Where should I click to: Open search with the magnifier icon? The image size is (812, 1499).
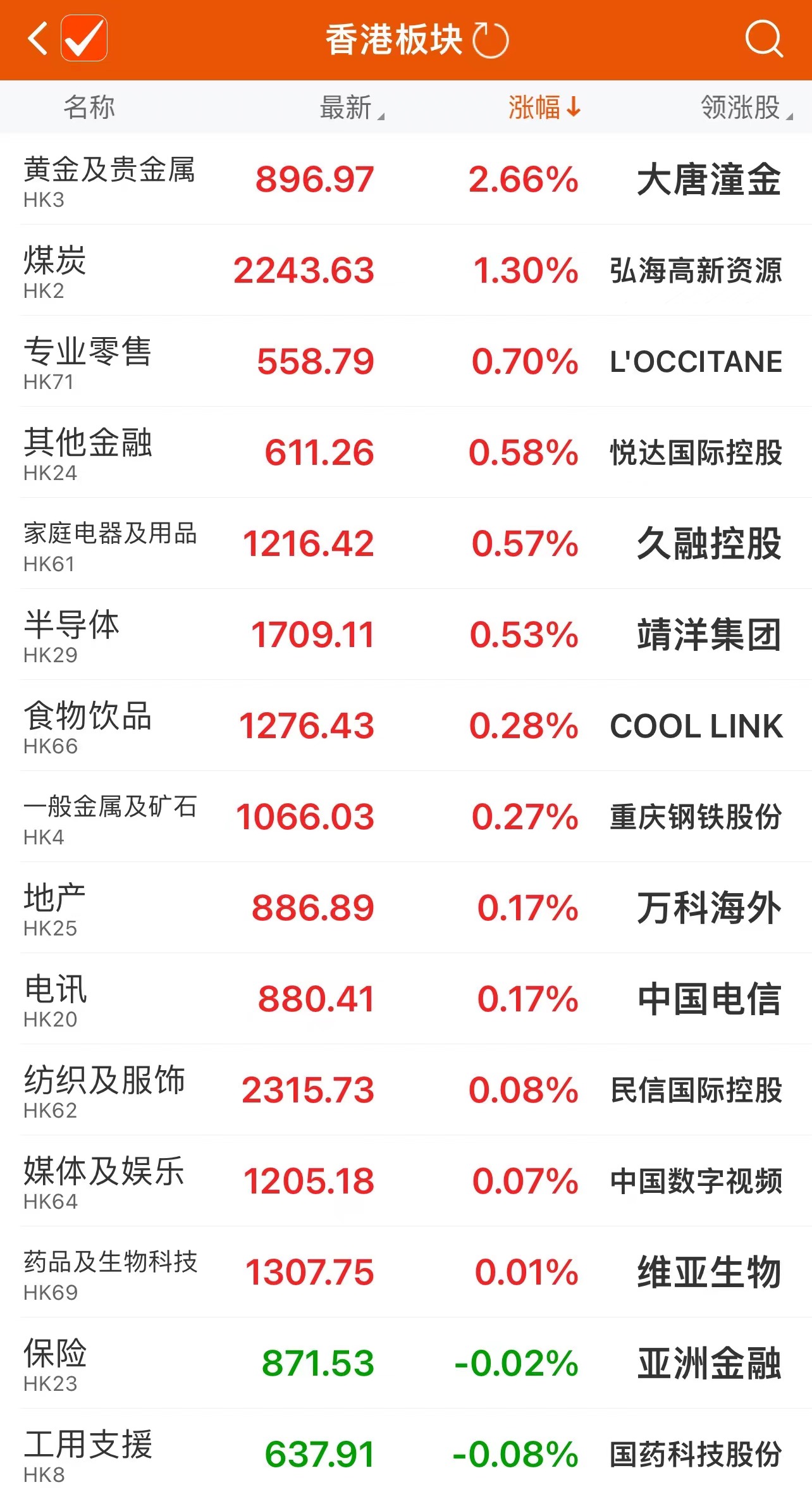tap(764, 39)
